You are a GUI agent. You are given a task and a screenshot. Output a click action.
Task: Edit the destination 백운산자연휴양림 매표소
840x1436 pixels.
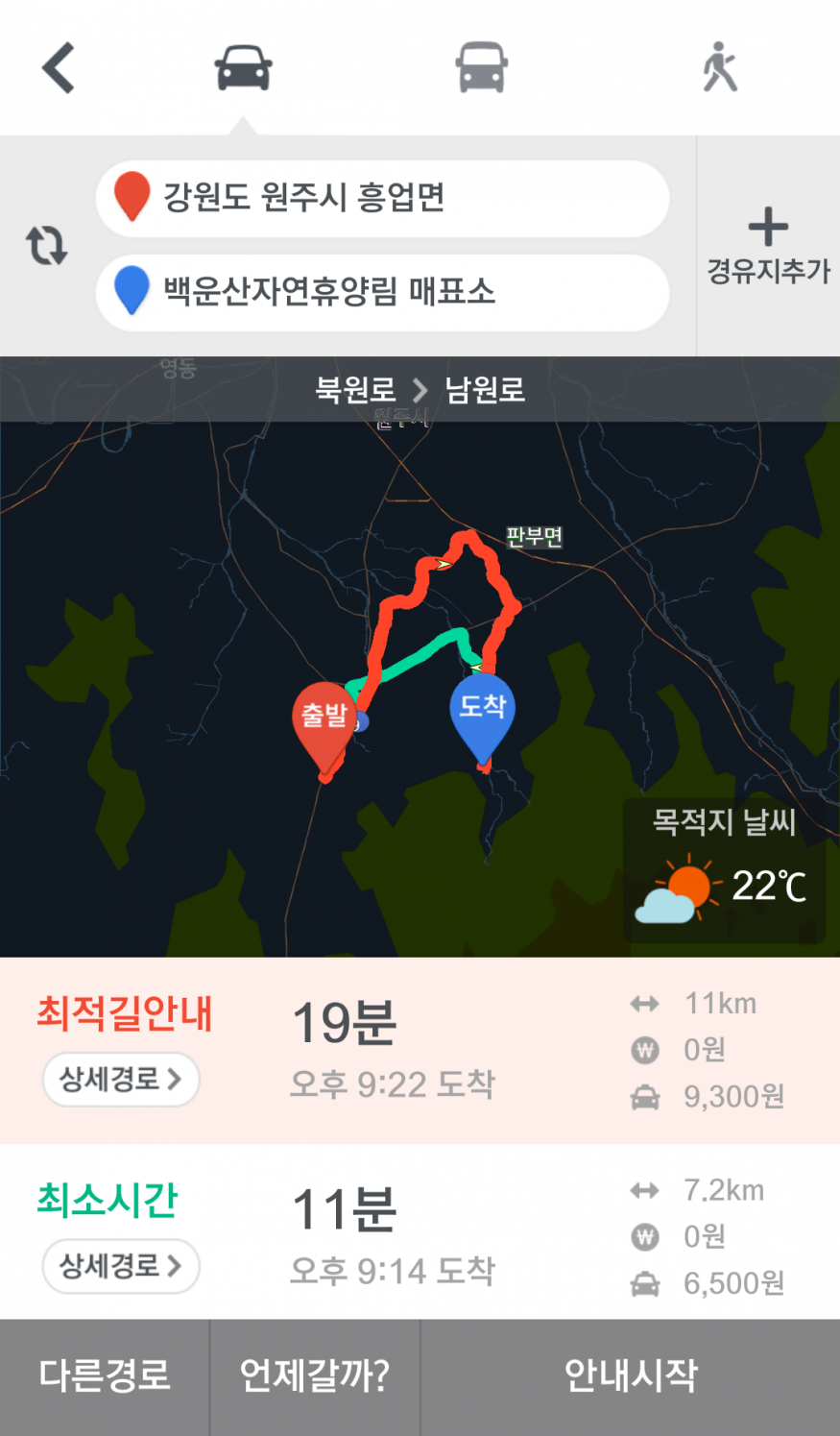[382, 292]
